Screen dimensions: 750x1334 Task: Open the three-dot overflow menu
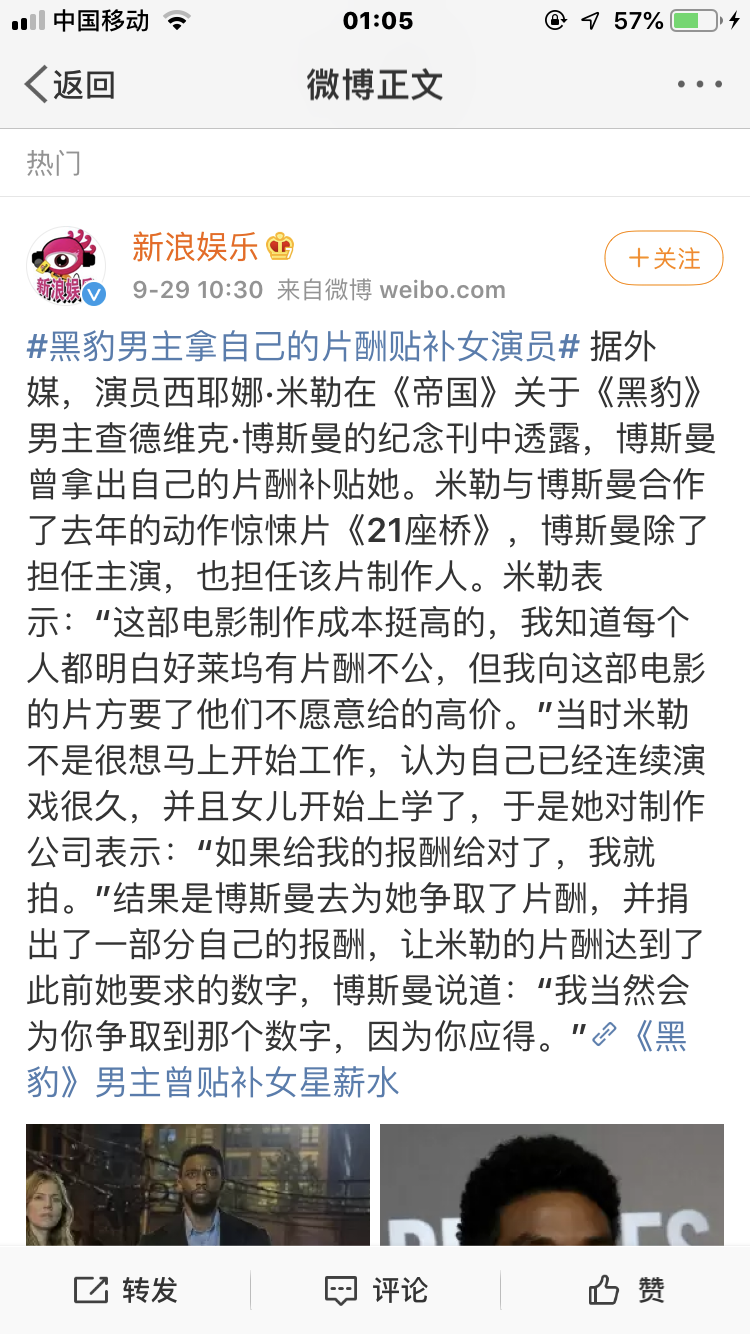[699, 85]
